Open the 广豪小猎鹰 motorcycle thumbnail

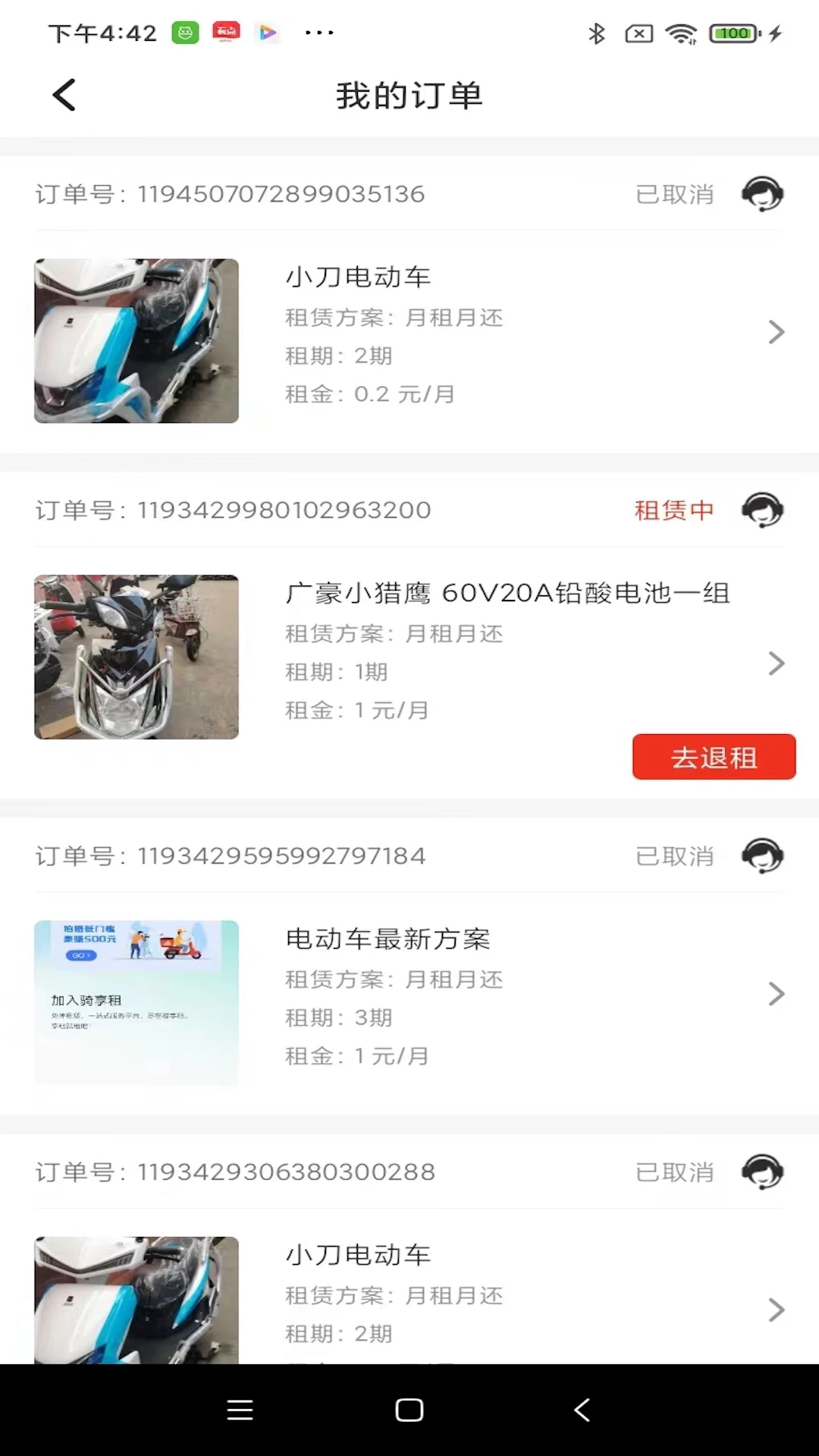pyautogui.click(x=136, y=657)
